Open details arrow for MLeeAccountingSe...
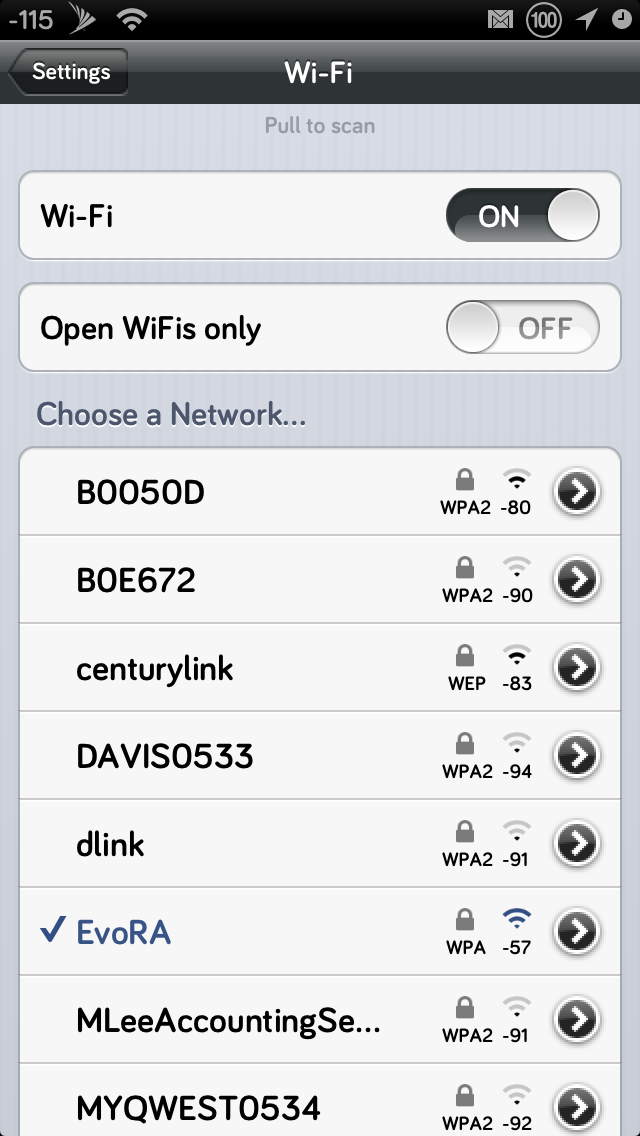This screenshot has height=1136, width=640. tap(577, 1020)
